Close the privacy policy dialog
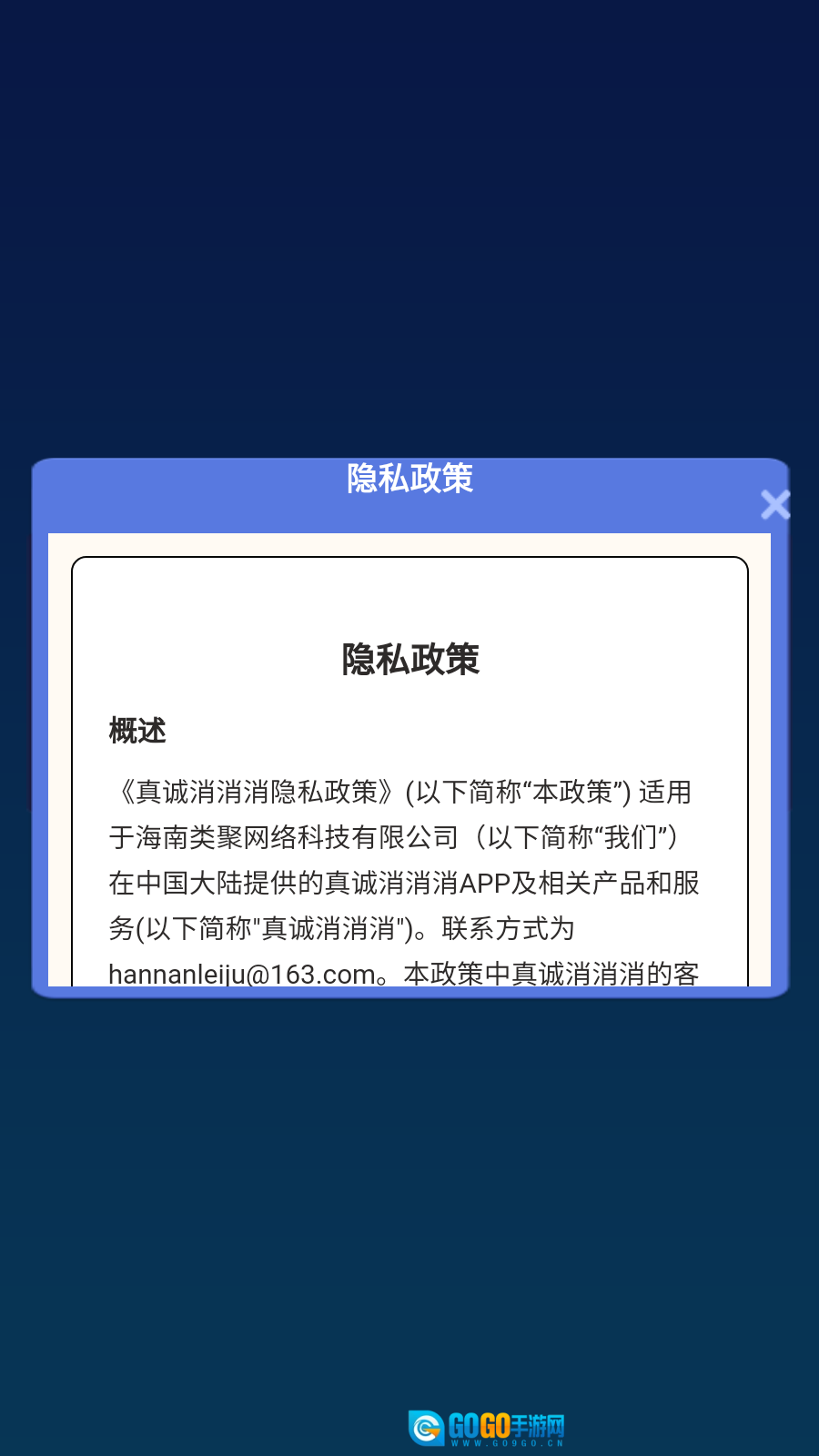The width and height of the screenshot is (819, 1456). click(774, 504)
